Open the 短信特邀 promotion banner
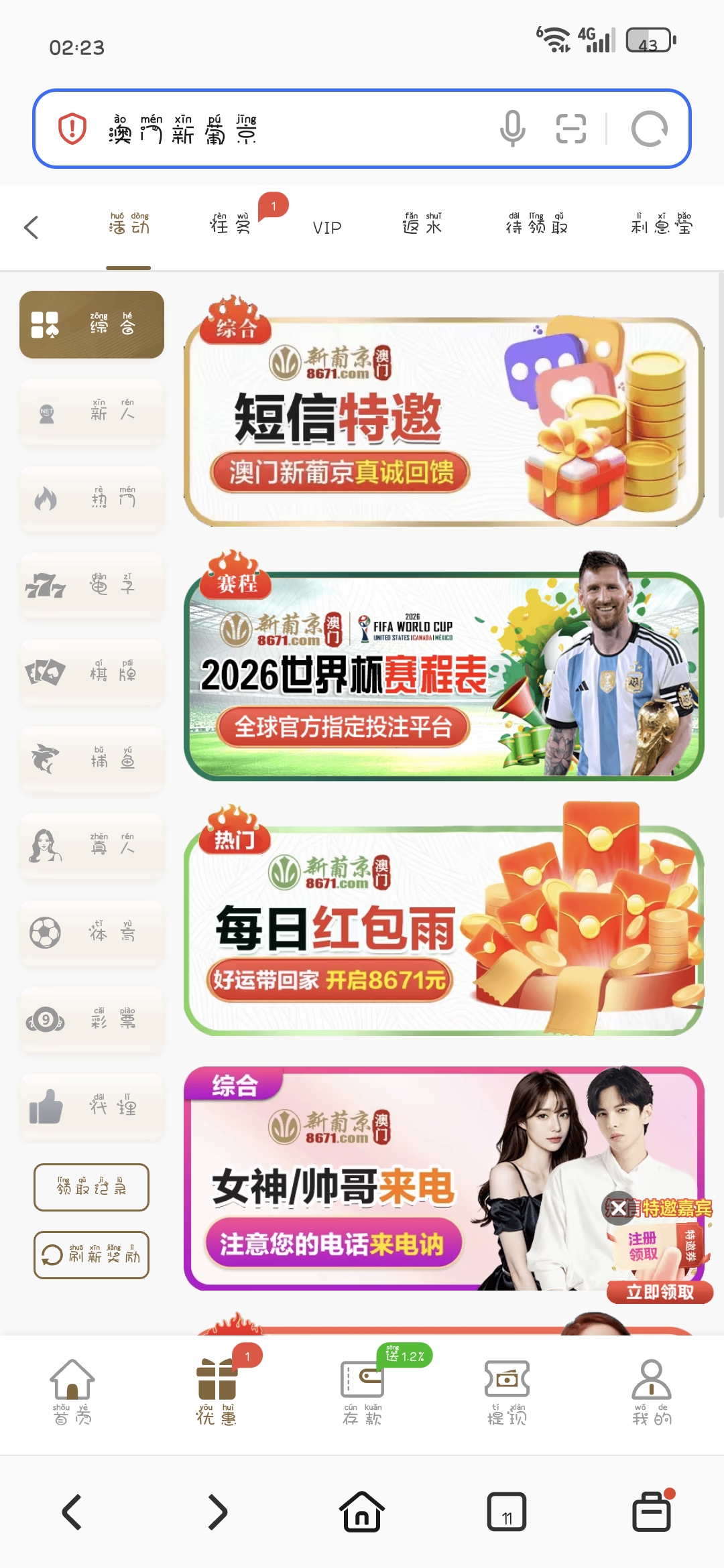Screen dimensions: 724x1568 tap(444, 422)
